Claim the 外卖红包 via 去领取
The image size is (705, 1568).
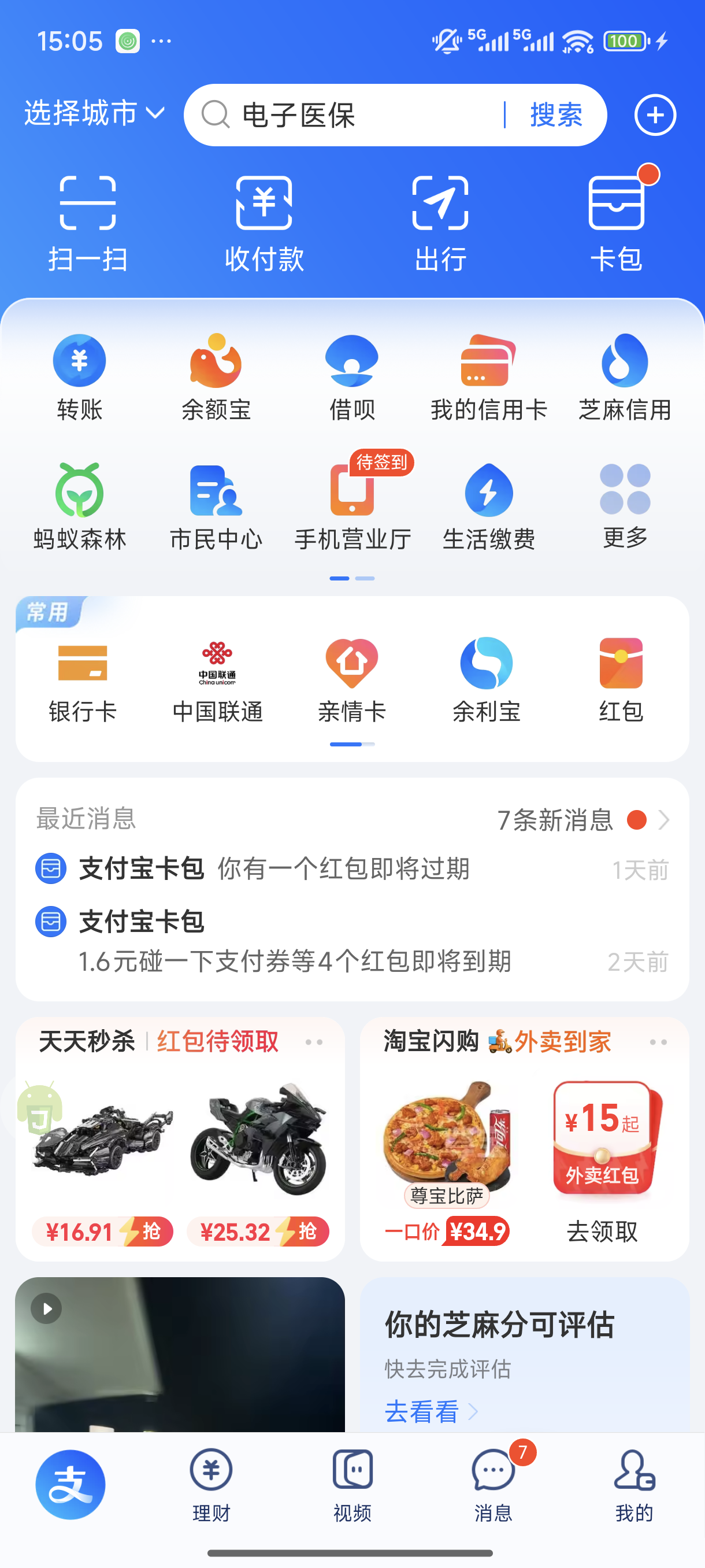[602, 1231]
